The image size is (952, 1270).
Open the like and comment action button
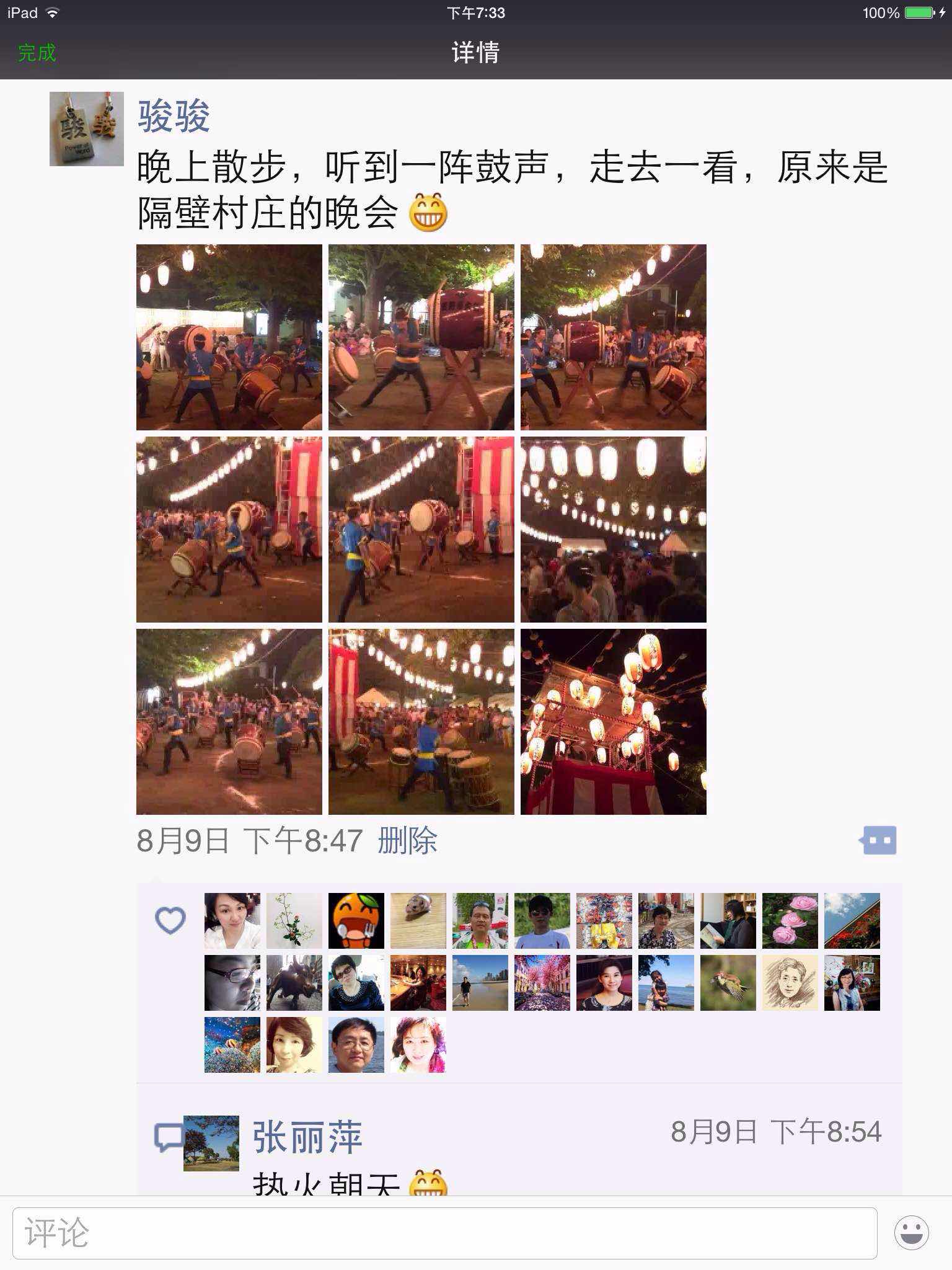point(878,841)
